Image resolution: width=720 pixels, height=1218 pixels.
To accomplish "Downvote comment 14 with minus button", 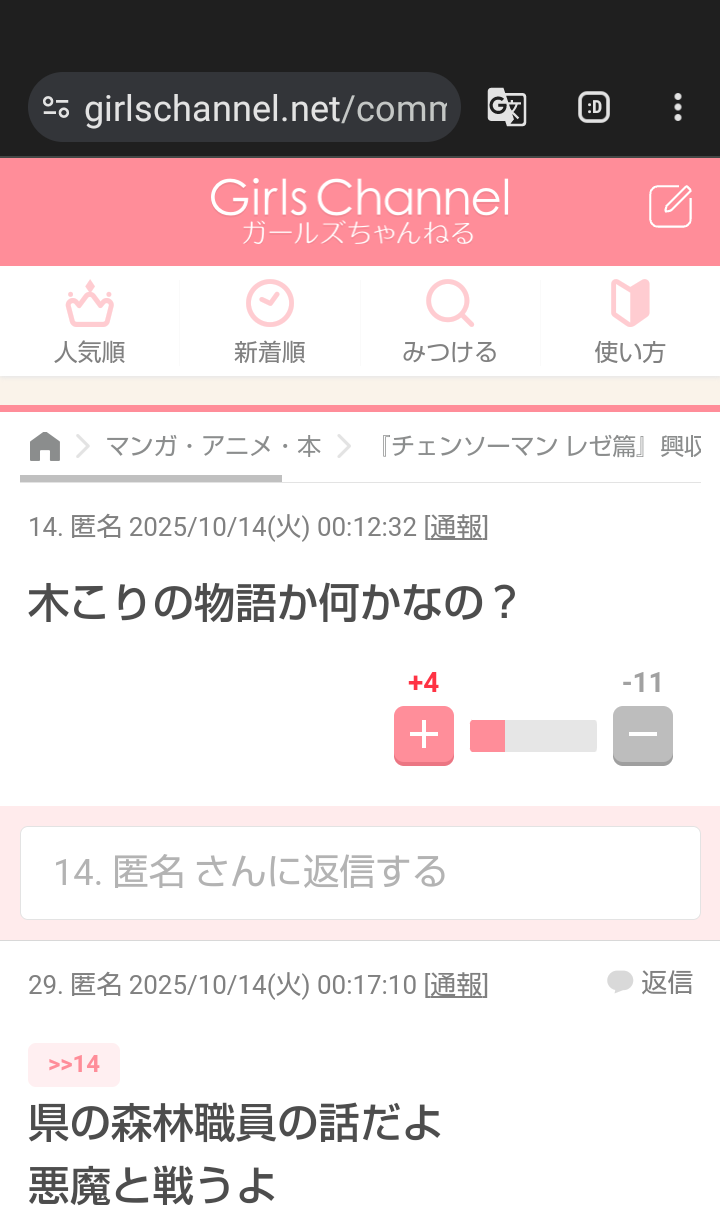I will tap(642, 735).
